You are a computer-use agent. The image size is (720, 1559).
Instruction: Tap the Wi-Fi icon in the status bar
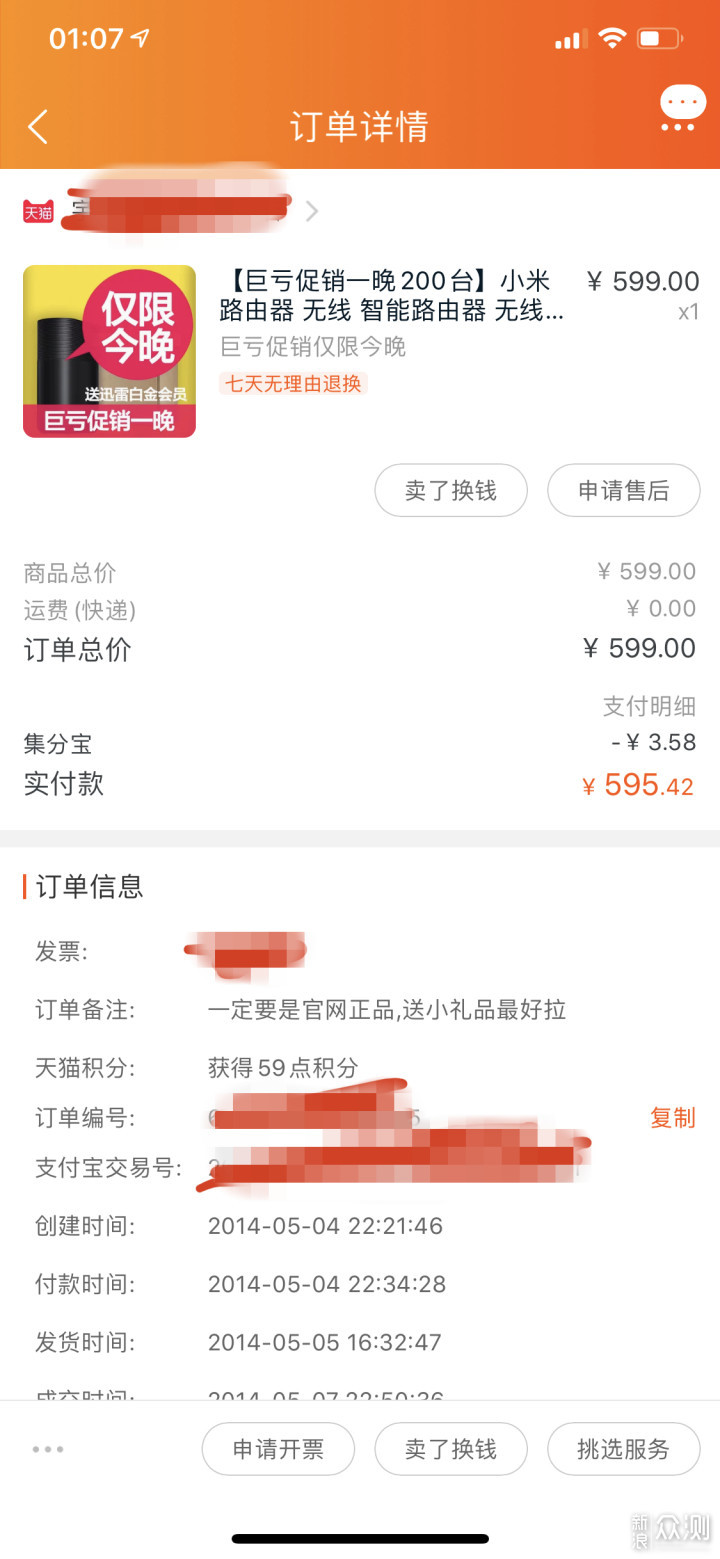click(612, 38)
